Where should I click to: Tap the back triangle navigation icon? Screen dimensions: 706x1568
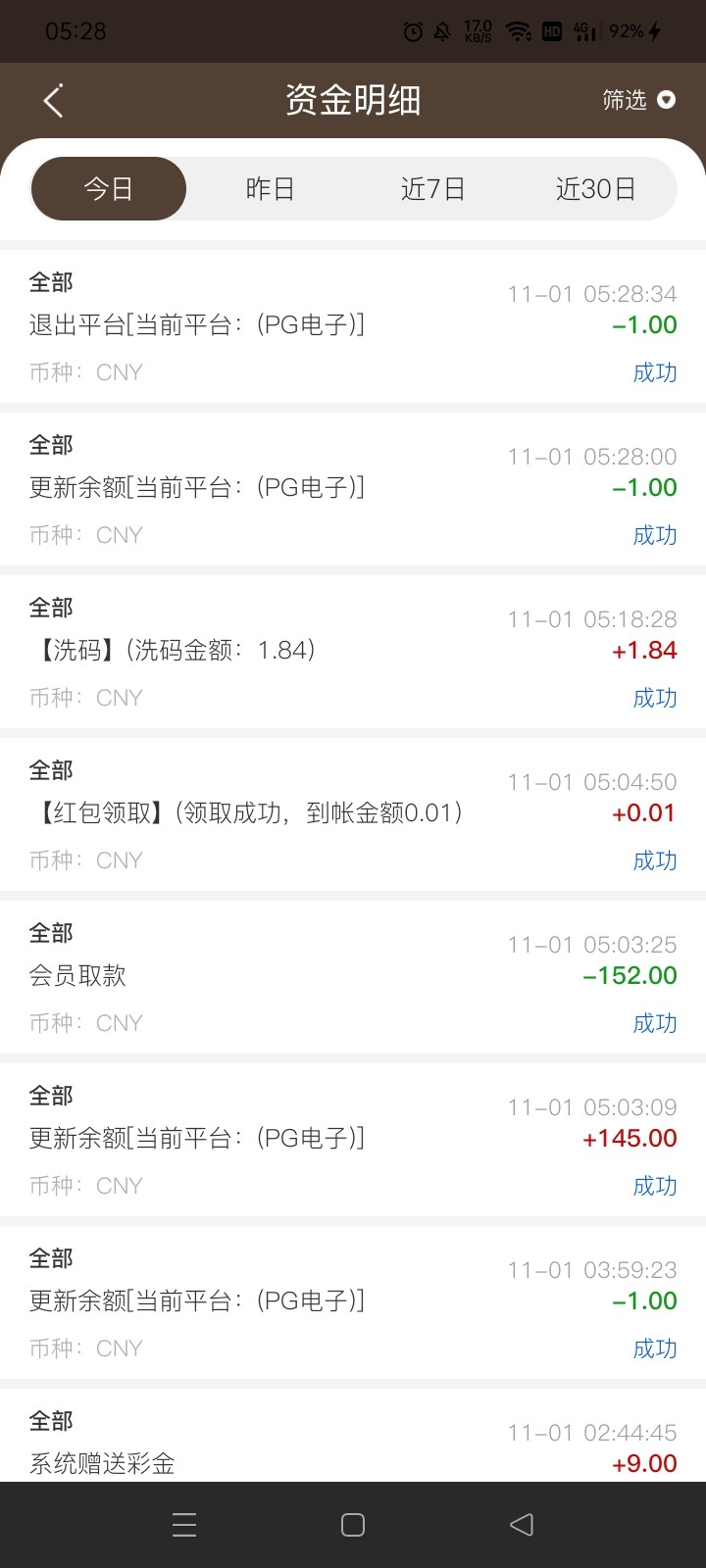pyautogui.click(x=521, y=1524)
